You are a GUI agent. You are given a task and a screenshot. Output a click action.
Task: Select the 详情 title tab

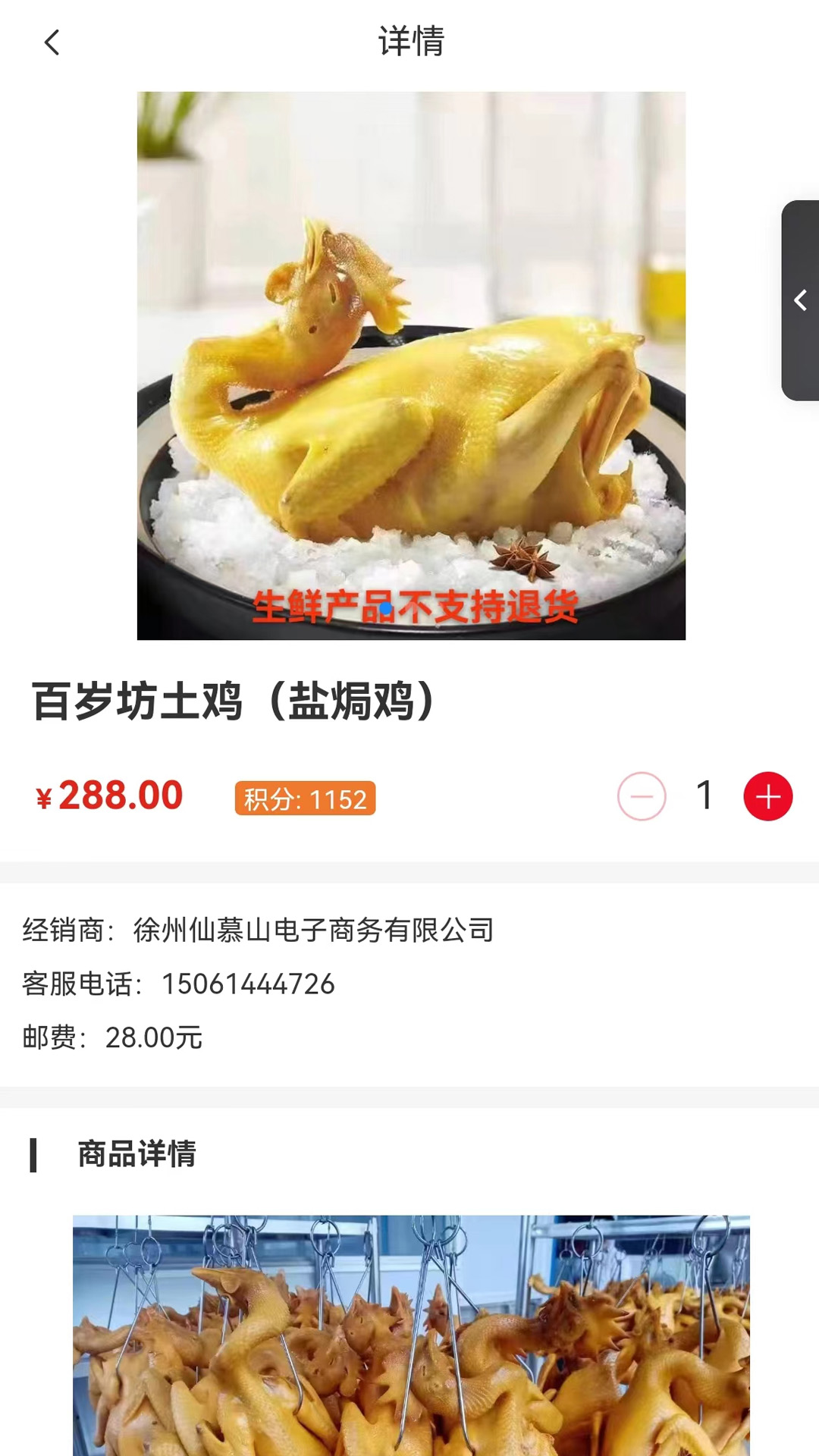pos(409,42)
